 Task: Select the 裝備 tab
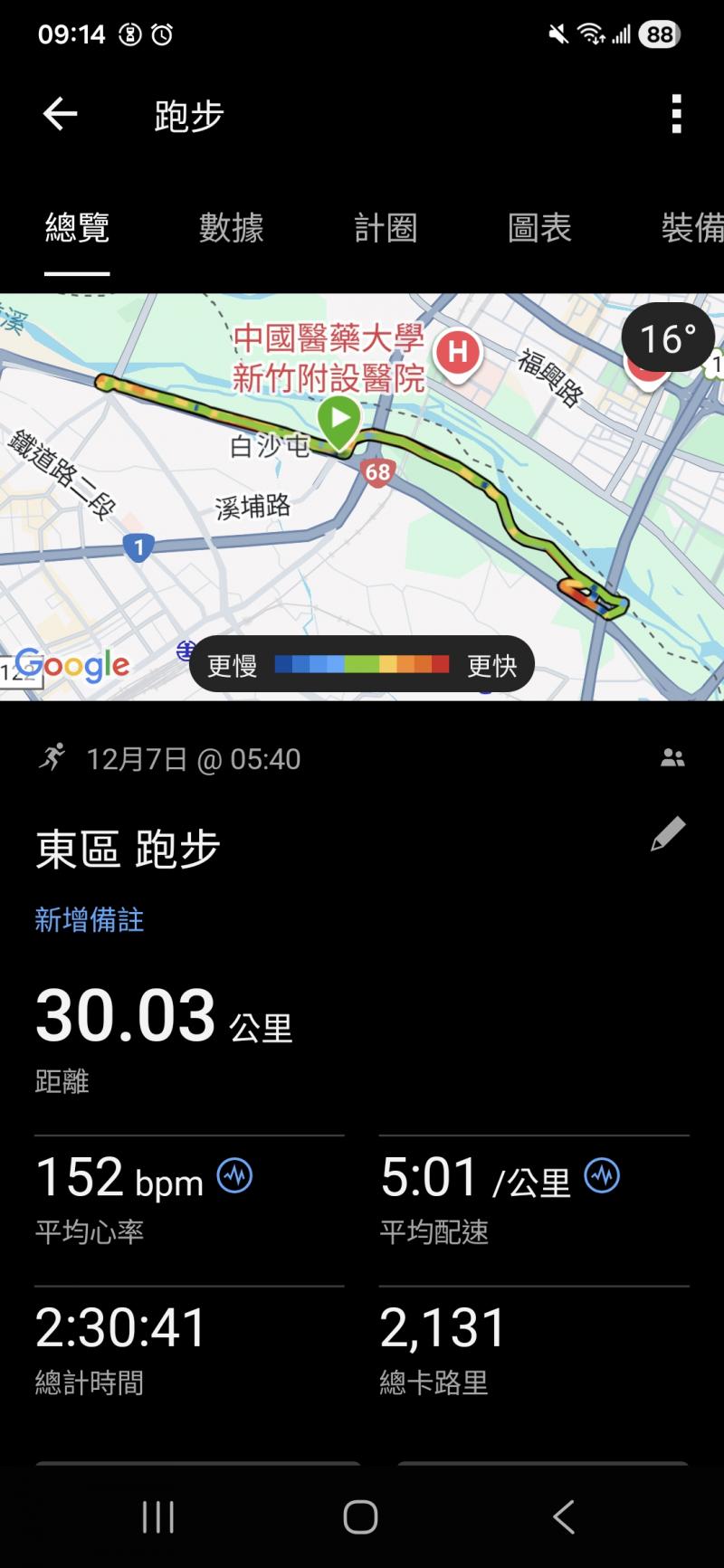tap(692, 228)
